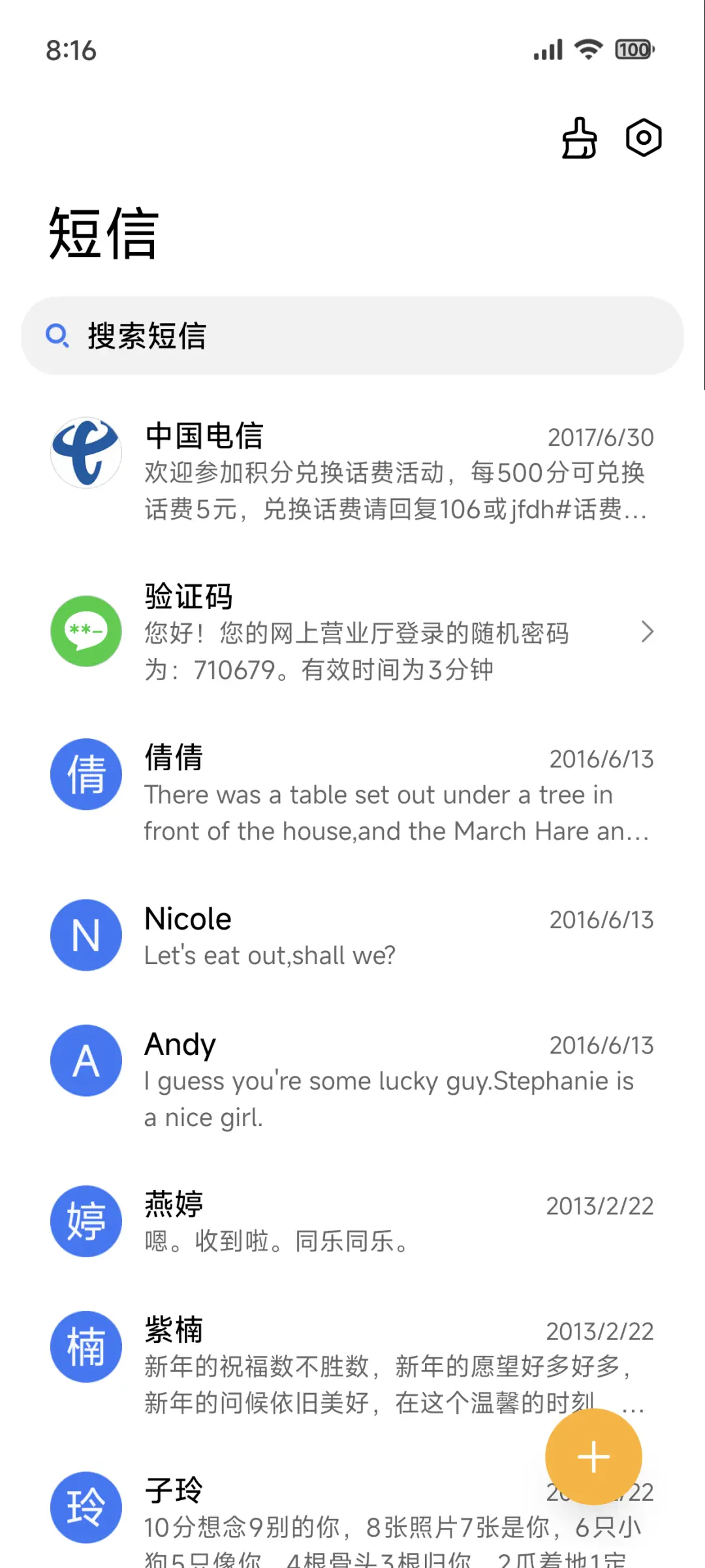Tap Nicole's avatar with letter N

click(86, 935)
